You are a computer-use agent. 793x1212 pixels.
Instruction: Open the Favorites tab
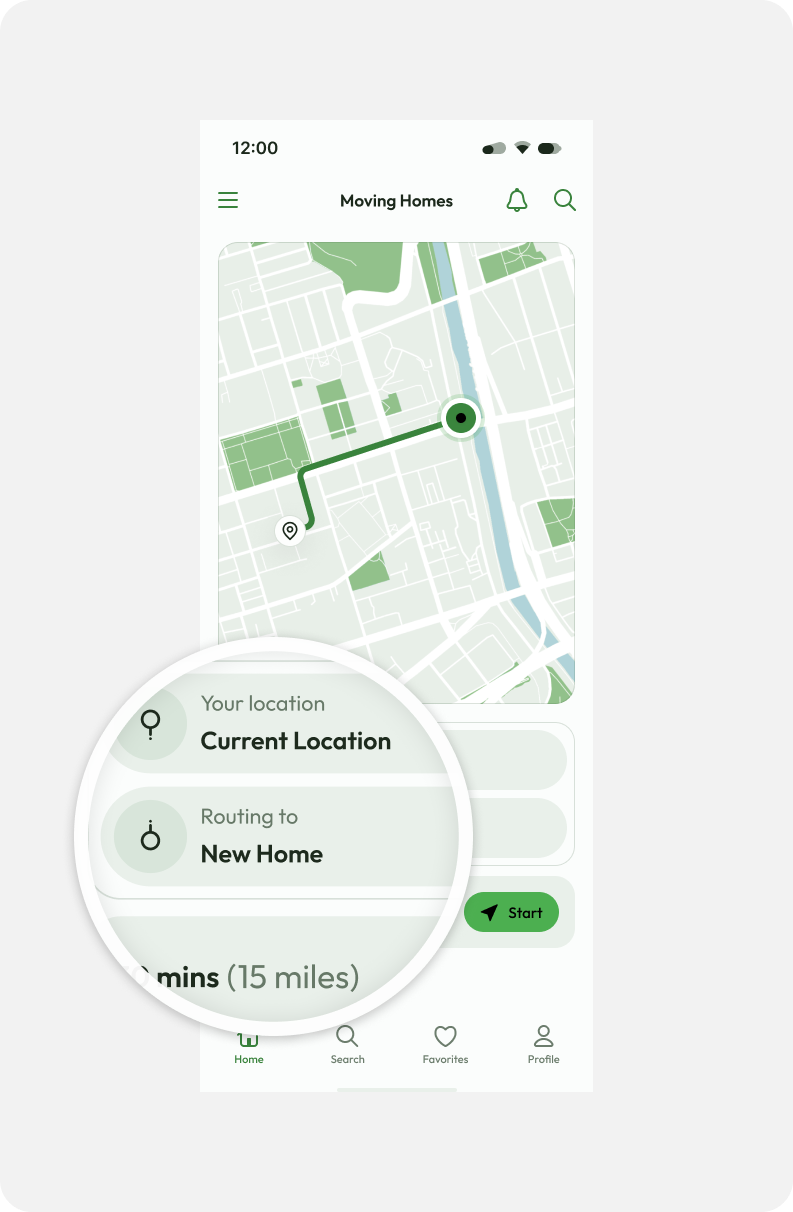[445, 1043]
